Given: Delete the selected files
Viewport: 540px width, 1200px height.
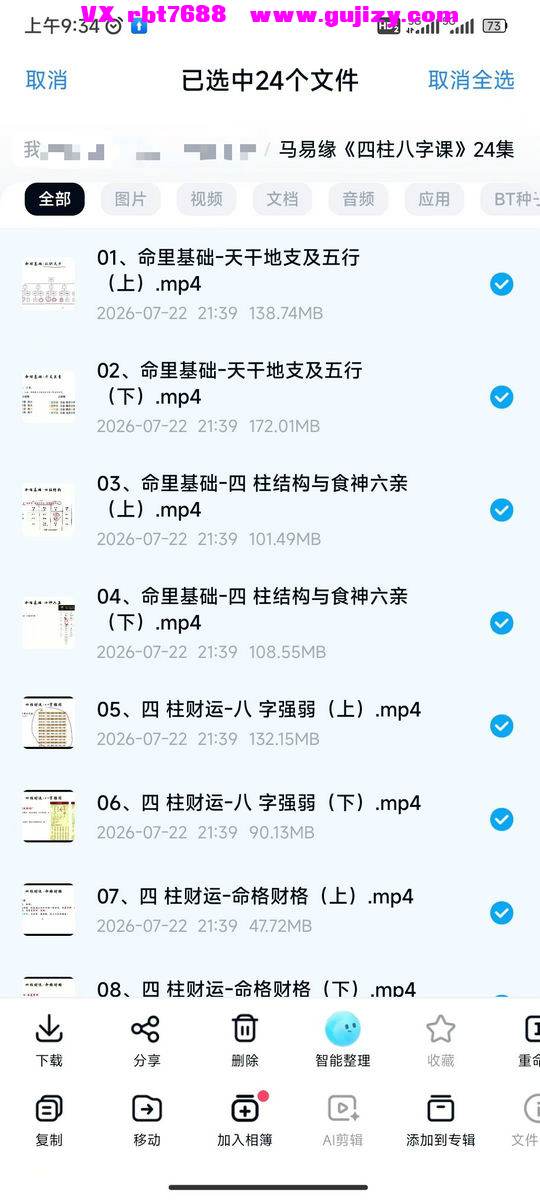Looking at the screenshot, I should click(x=245, y=1041).
